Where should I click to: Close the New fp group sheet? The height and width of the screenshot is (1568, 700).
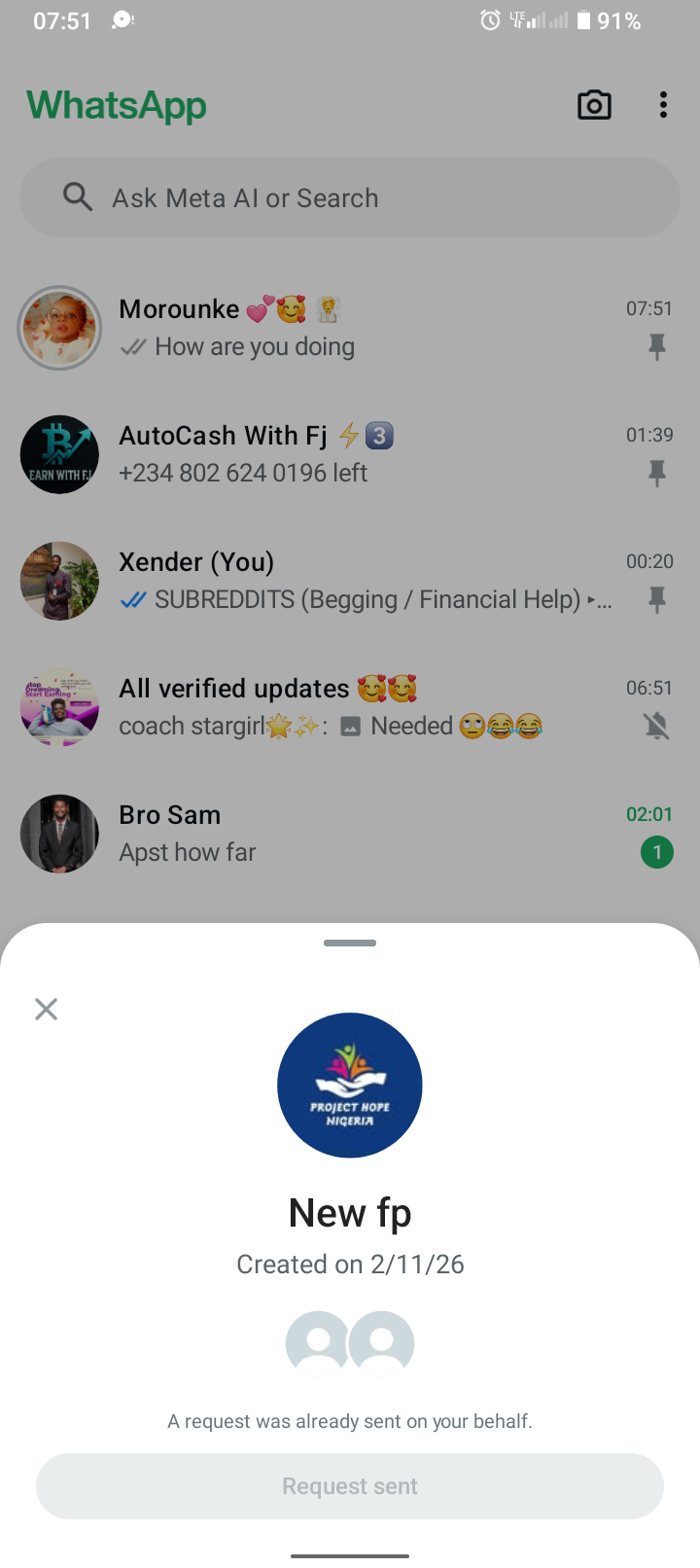[x=46, y=1009]
